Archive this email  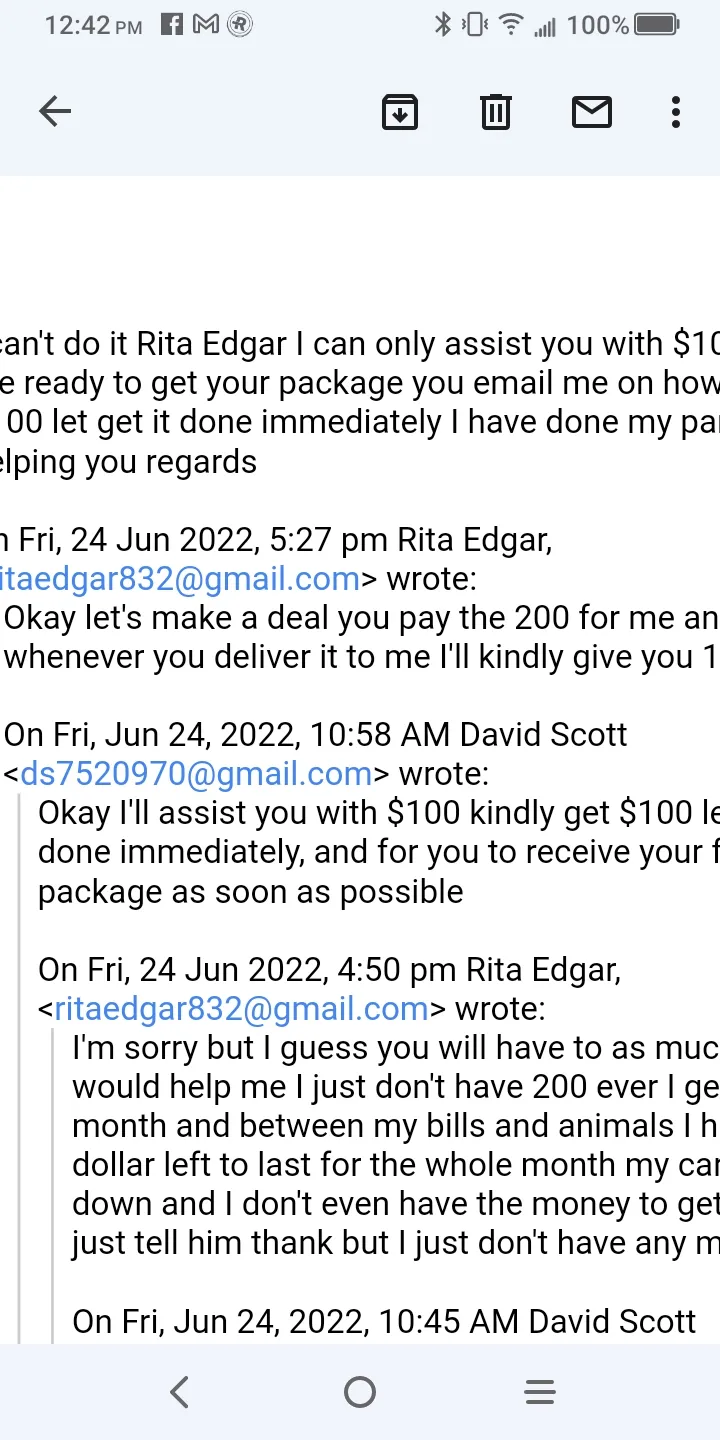click(400, 112)
